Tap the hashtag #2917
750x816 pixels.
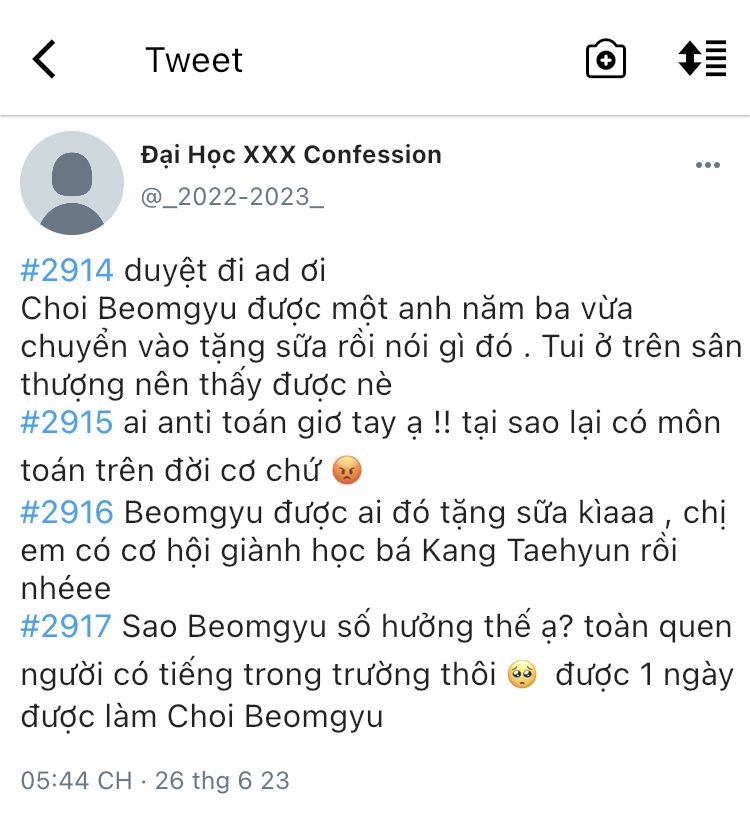coord(66,626)
